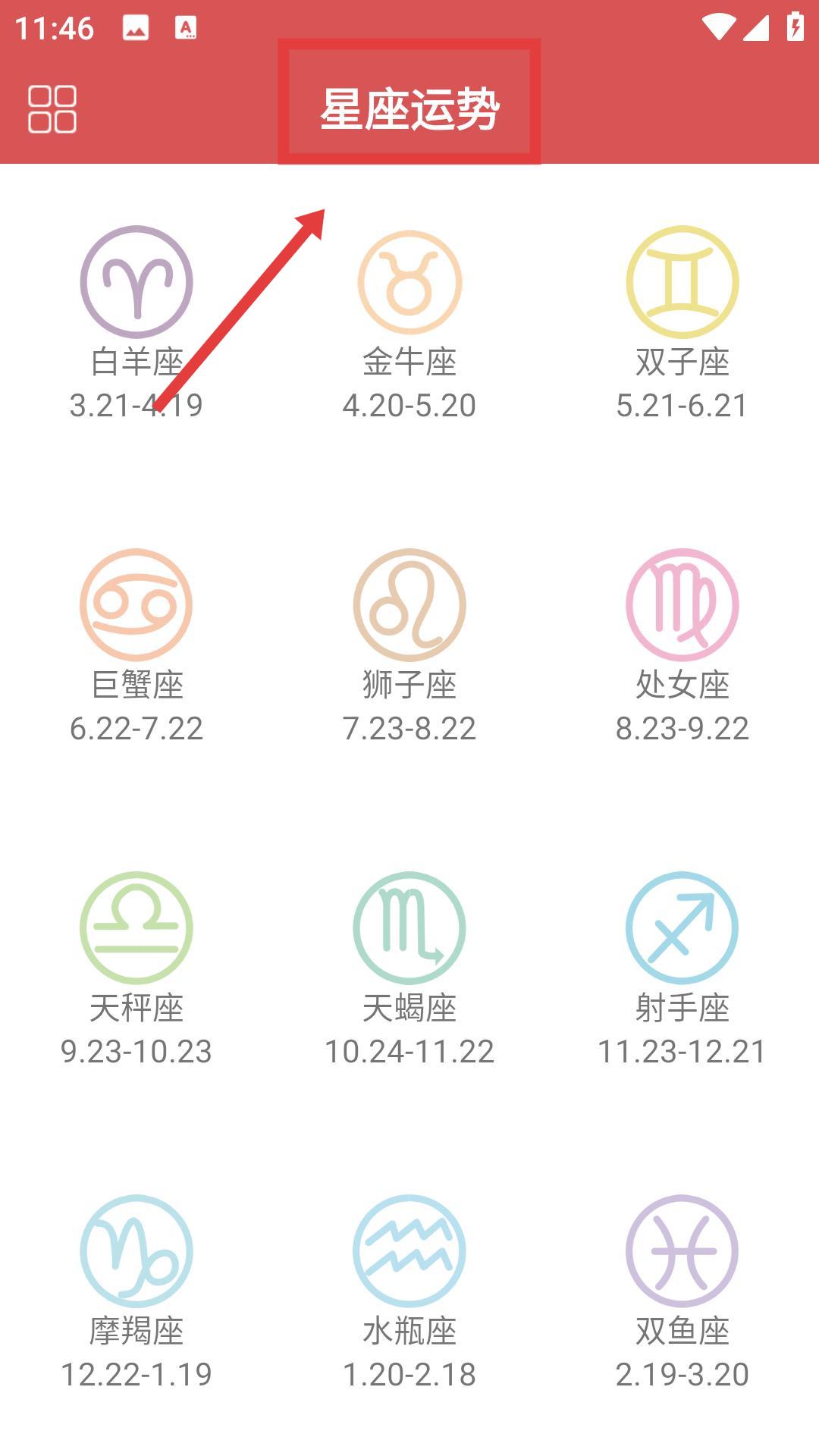Select the 天蝎座 sign
The image size is (819, 1456).
(x=409, y=969)
